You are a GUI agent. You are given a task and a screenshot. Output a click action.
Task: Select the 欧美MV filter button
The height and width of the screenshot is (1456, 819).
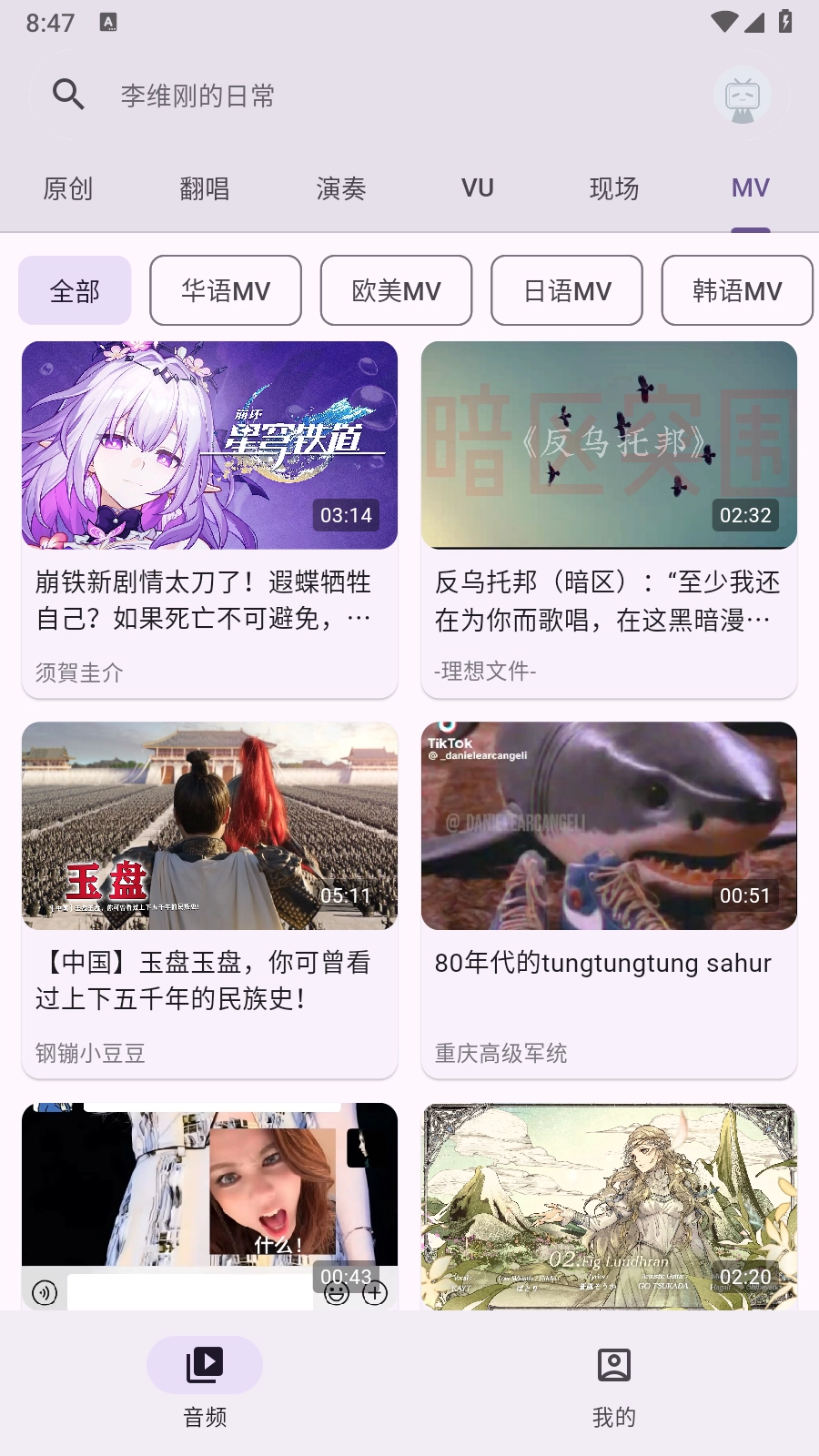point(396,290)
